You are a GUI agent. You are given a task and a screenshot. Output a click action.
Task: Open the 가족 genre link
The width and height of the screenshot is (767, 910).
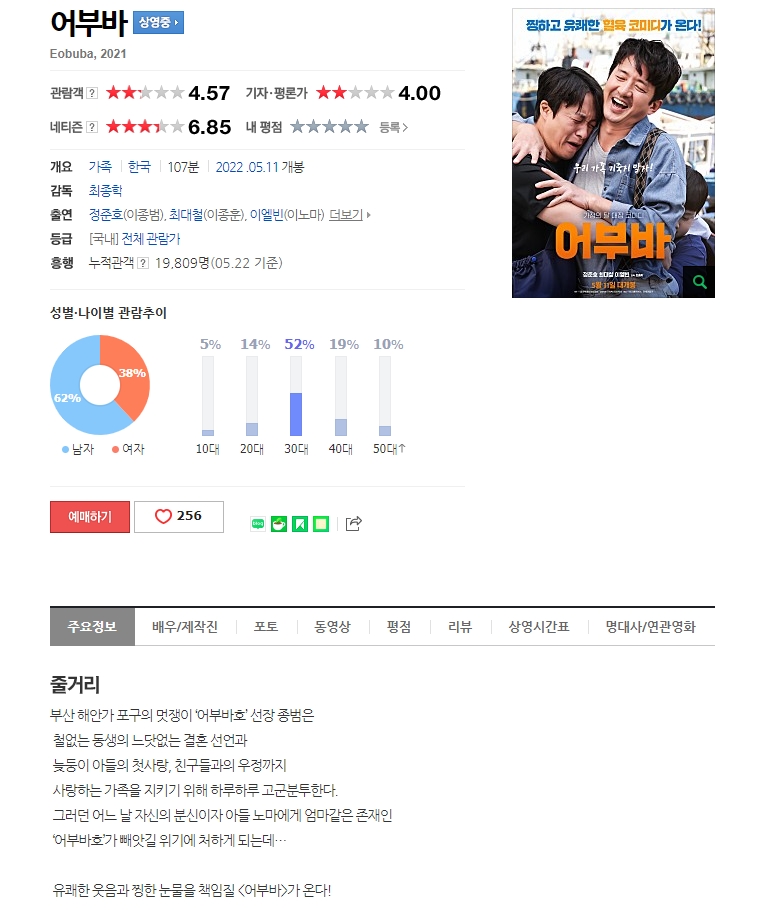tap(100, 167)
